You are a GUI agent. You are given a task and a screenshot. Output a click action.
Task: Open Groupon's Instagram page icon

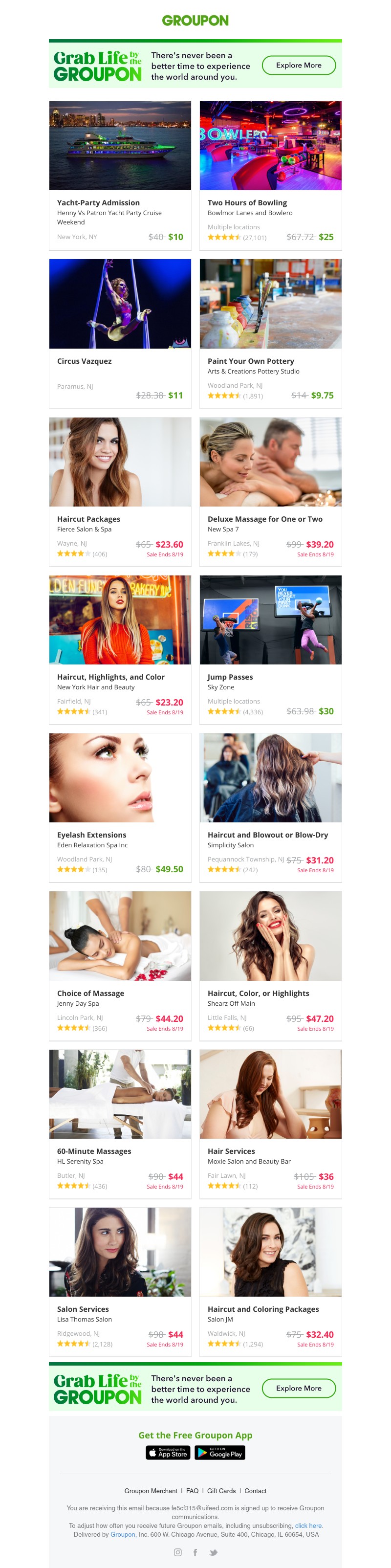click(x=177, y=1552)
